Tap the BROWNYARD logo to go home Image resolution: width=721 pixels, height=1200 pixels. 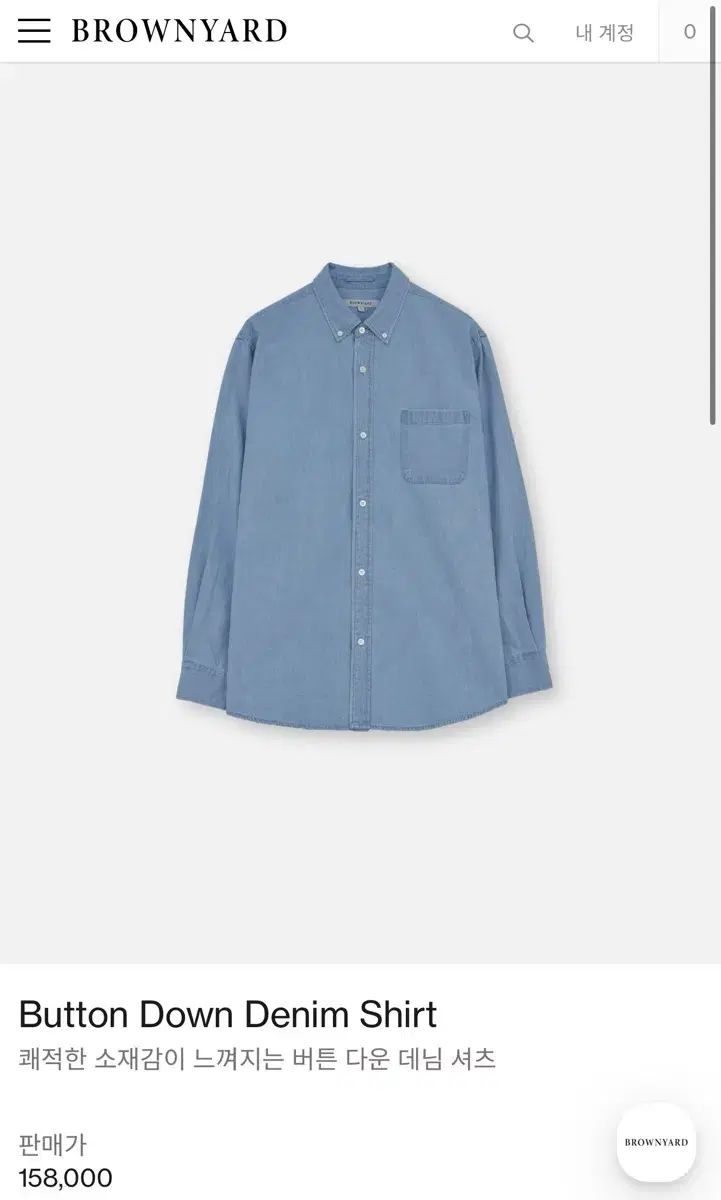pos(179,31)
